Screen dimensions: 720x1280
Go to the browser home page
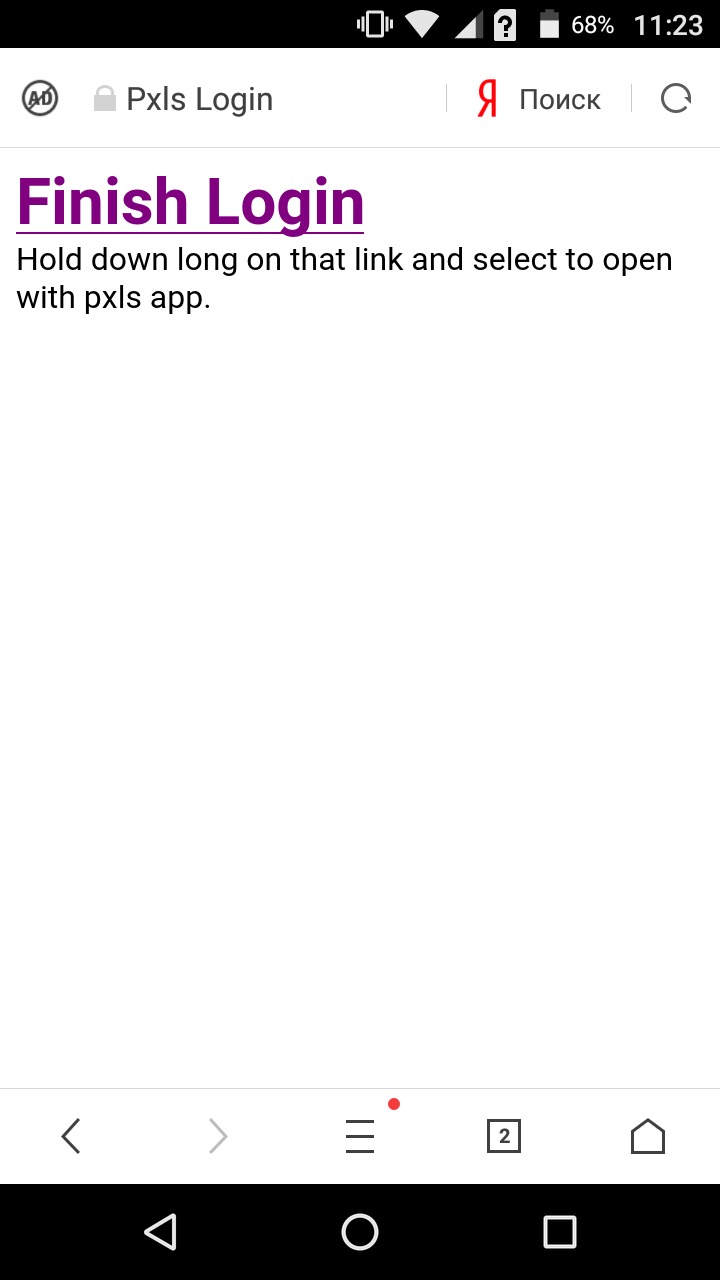click(x=648, y=1136)
